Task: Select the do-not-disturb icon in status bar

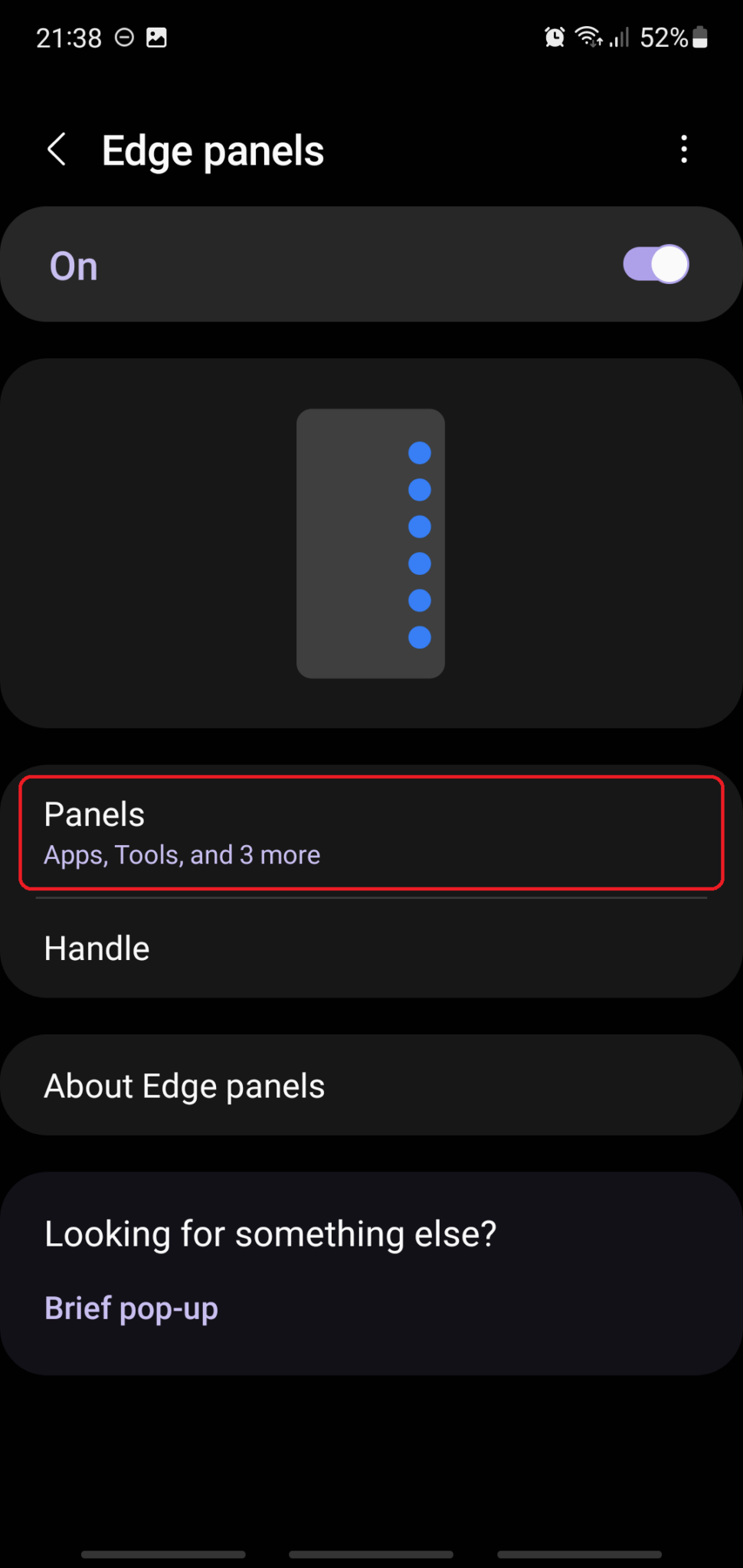Action: pyautogui.click(x=123, y=37)
